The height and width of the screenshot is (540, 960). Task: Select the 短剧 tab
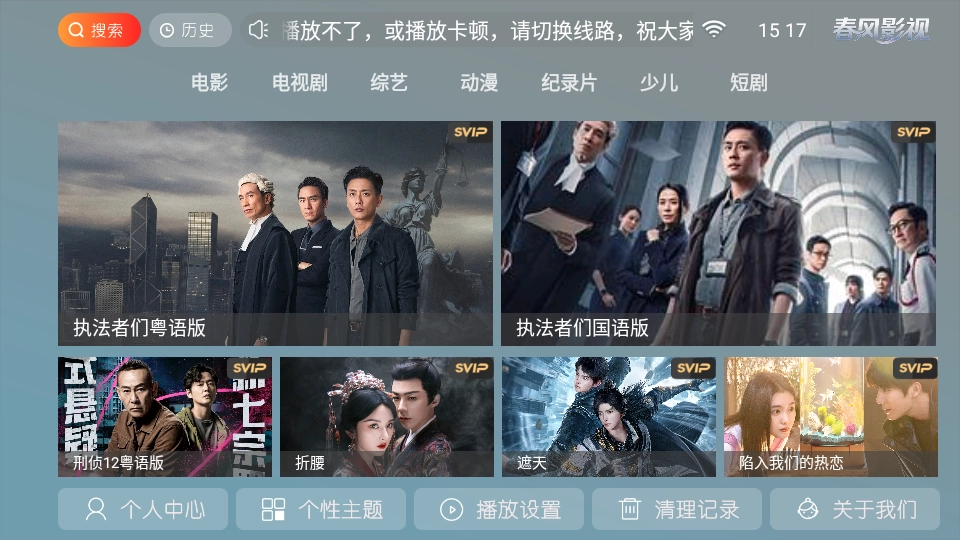[748, 83]
